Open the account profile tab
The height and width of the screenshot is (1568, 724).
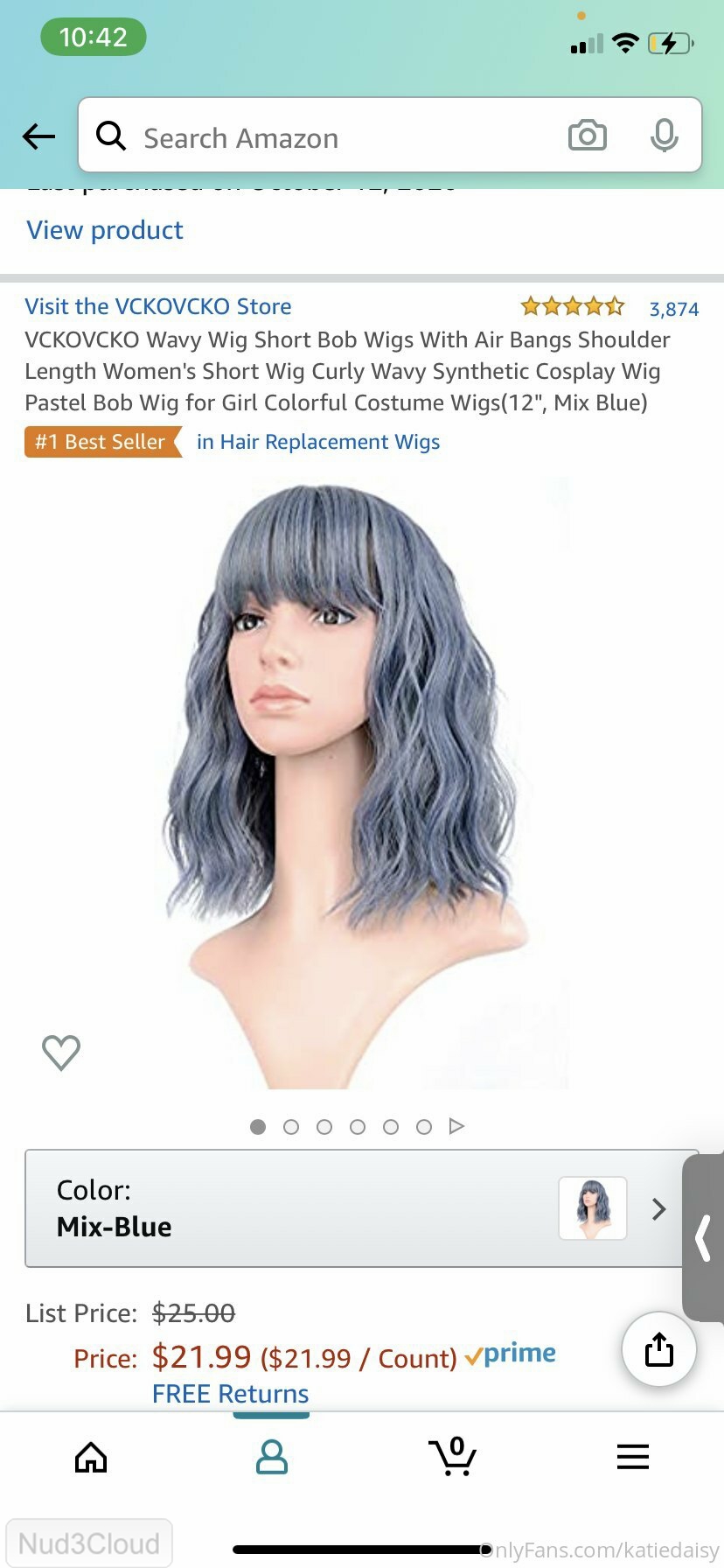271,1458
